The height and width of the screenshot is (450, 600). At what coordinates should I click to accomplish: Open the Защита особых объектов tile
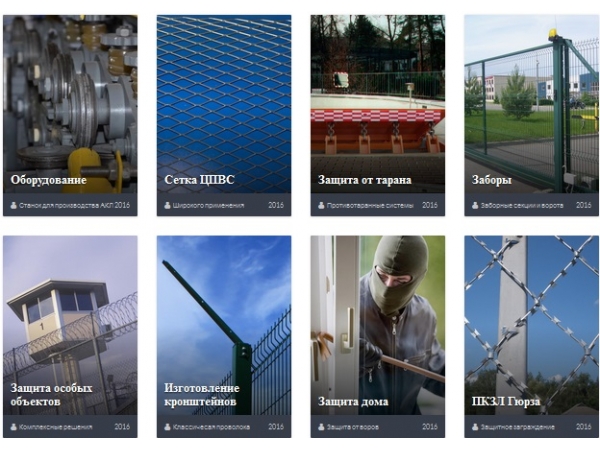tap(70, 325)
